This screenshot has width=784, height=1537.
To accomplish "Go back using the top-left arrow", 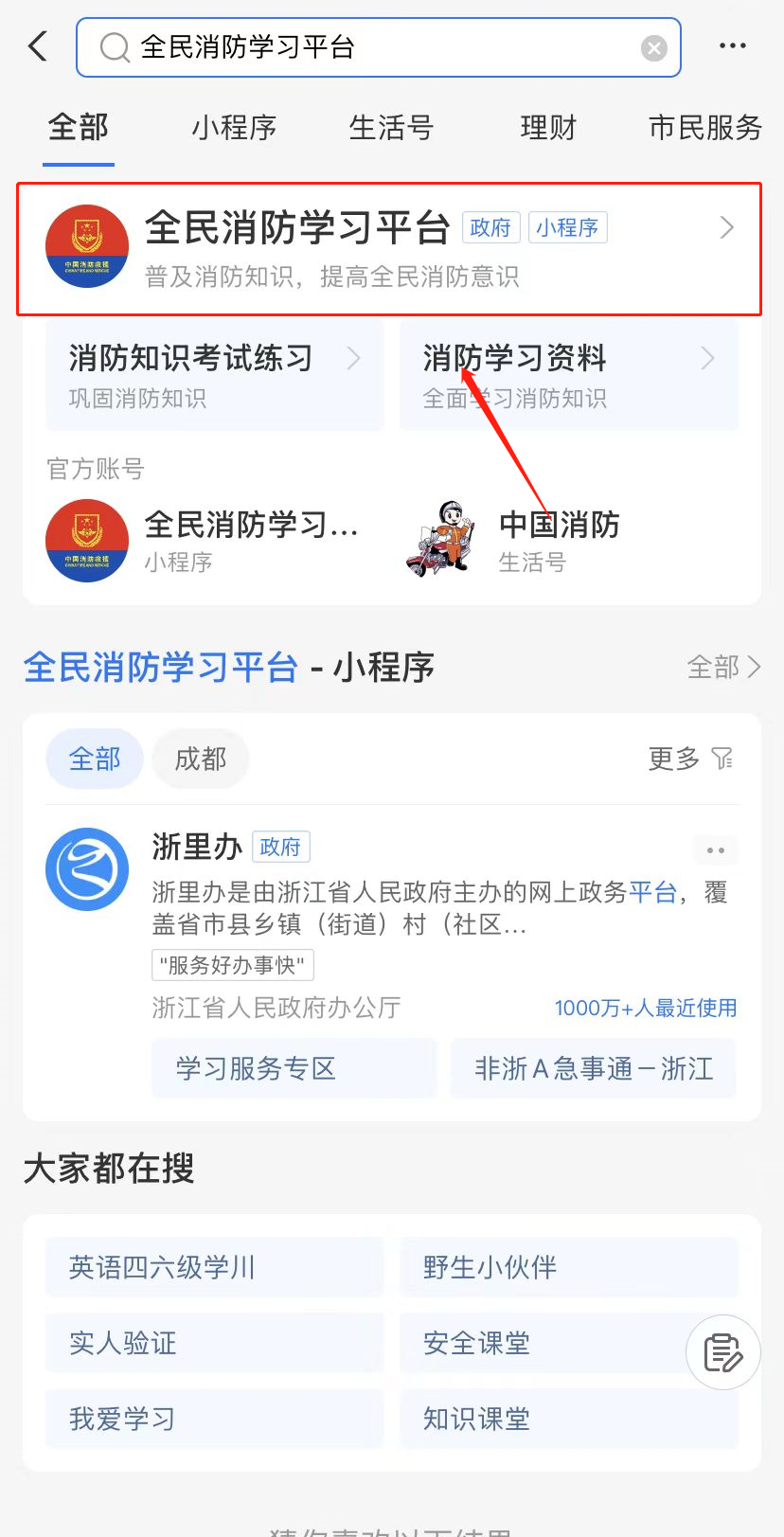I will (x=38, y=46).
